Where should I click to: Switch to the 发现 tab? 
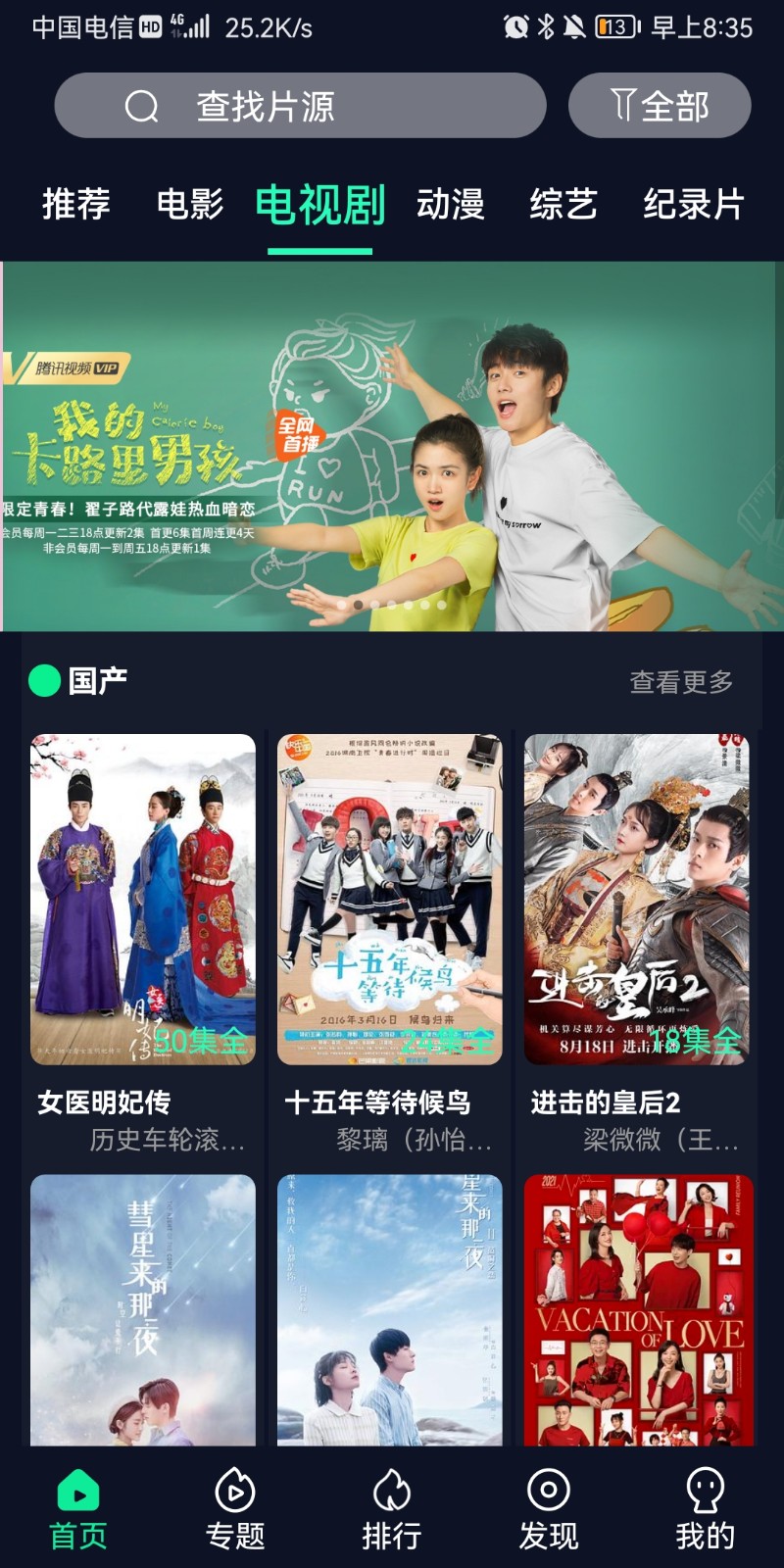click(x=549, y=1509)
